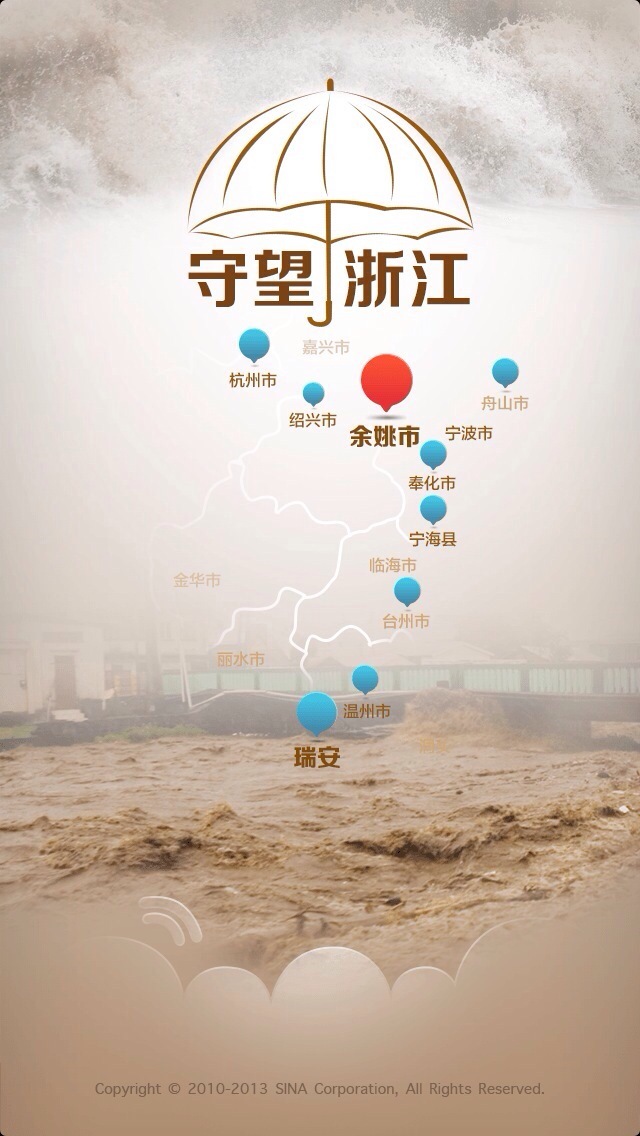The height and width of the screenshot is (1136, 640).
Task: Open the 温州市 location pin
Action: [x=365, y=679]
